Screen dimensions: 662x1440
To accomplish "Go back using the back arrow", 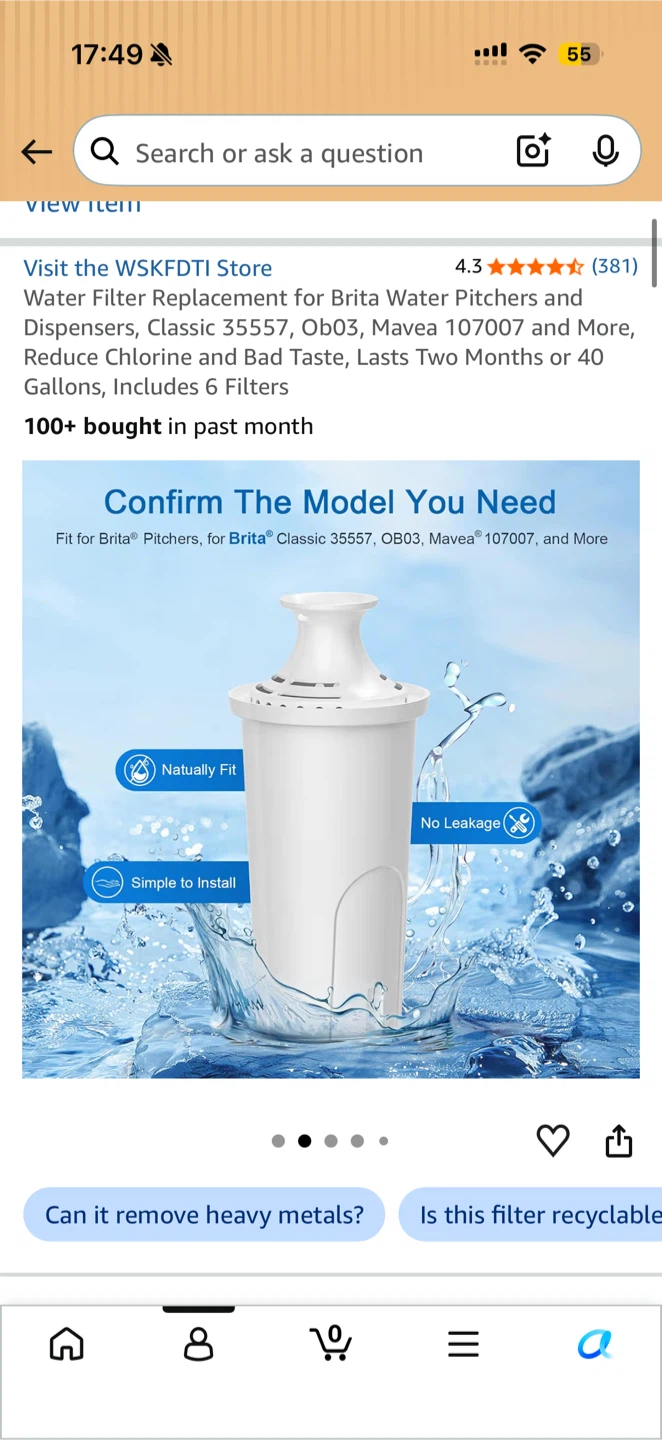I will (x=37, y=152).
